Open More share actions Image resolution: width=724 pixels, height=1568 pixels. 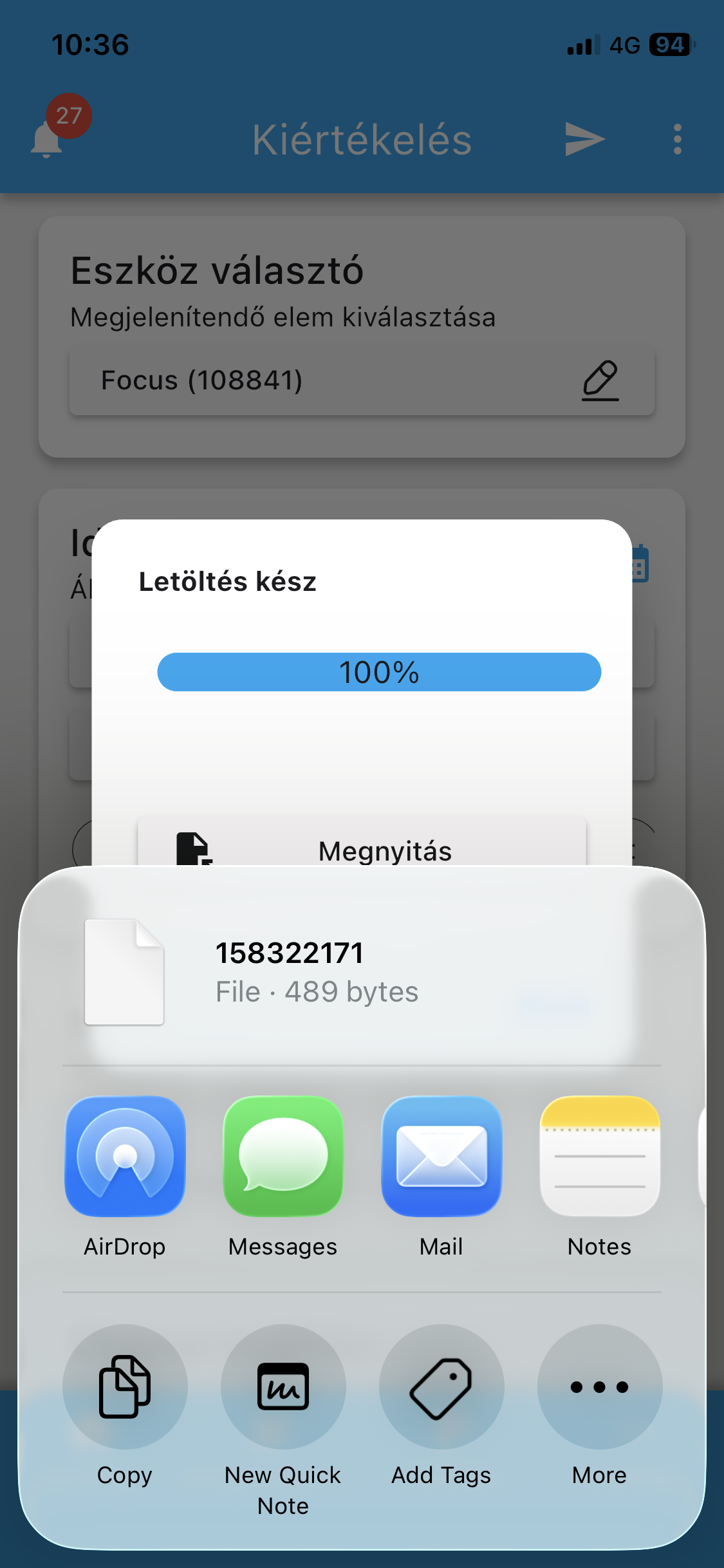coord(600,1386)
